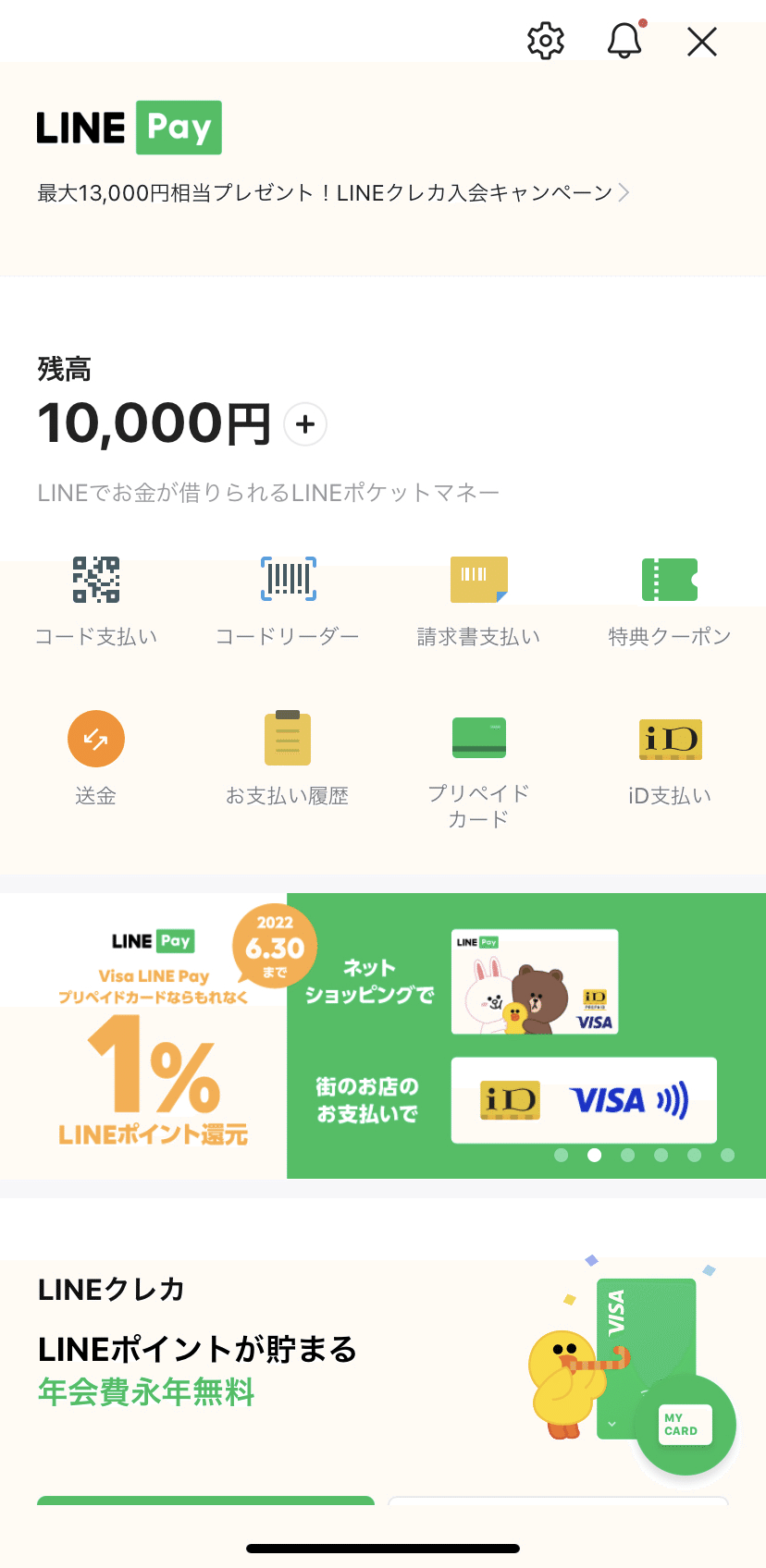Tap the MY CARD floating button
This screenshot has height=1568, width=766.
point(686,1425)
